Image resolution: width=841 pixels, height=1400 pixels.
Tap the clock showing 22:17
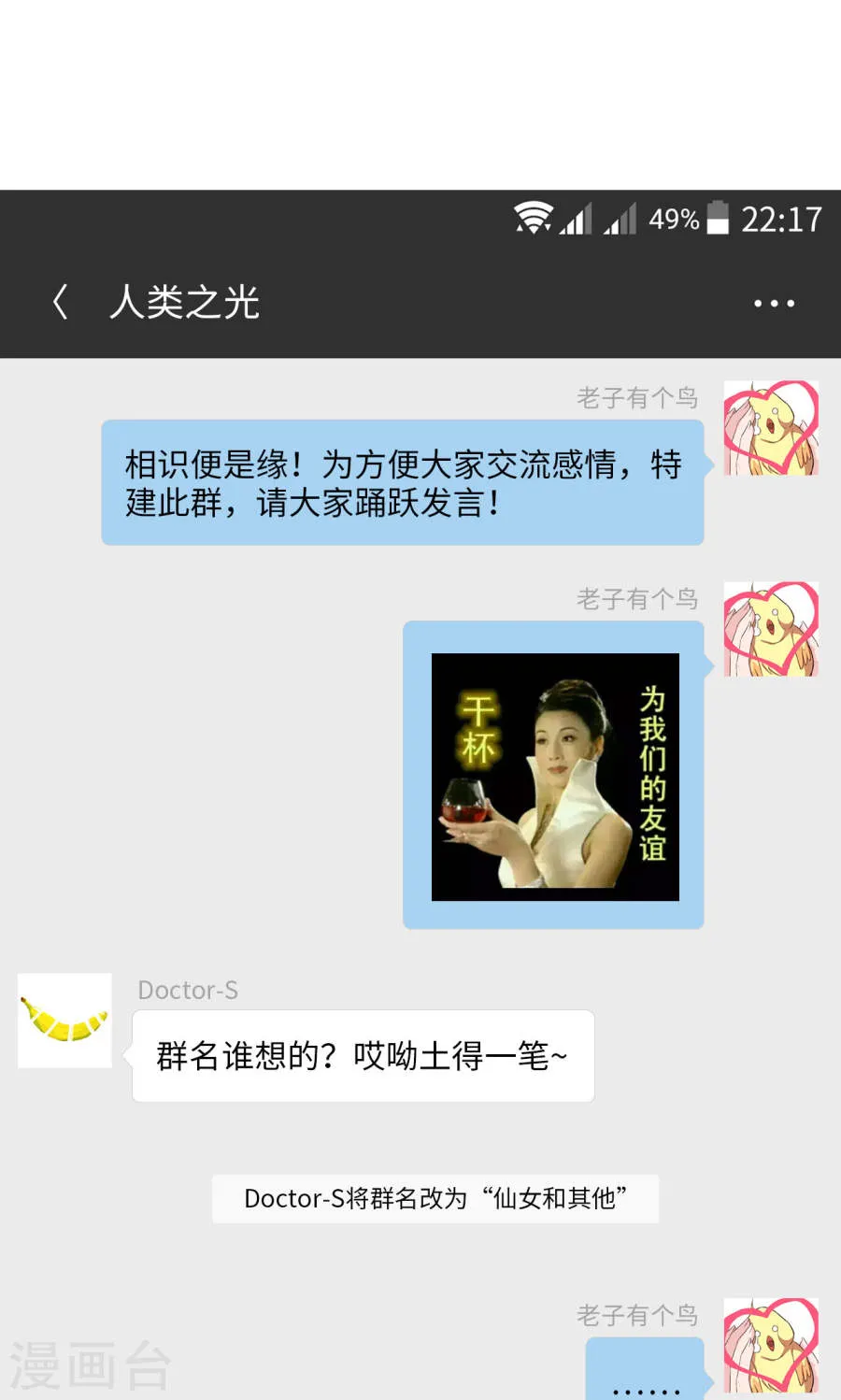coord(781,219)
